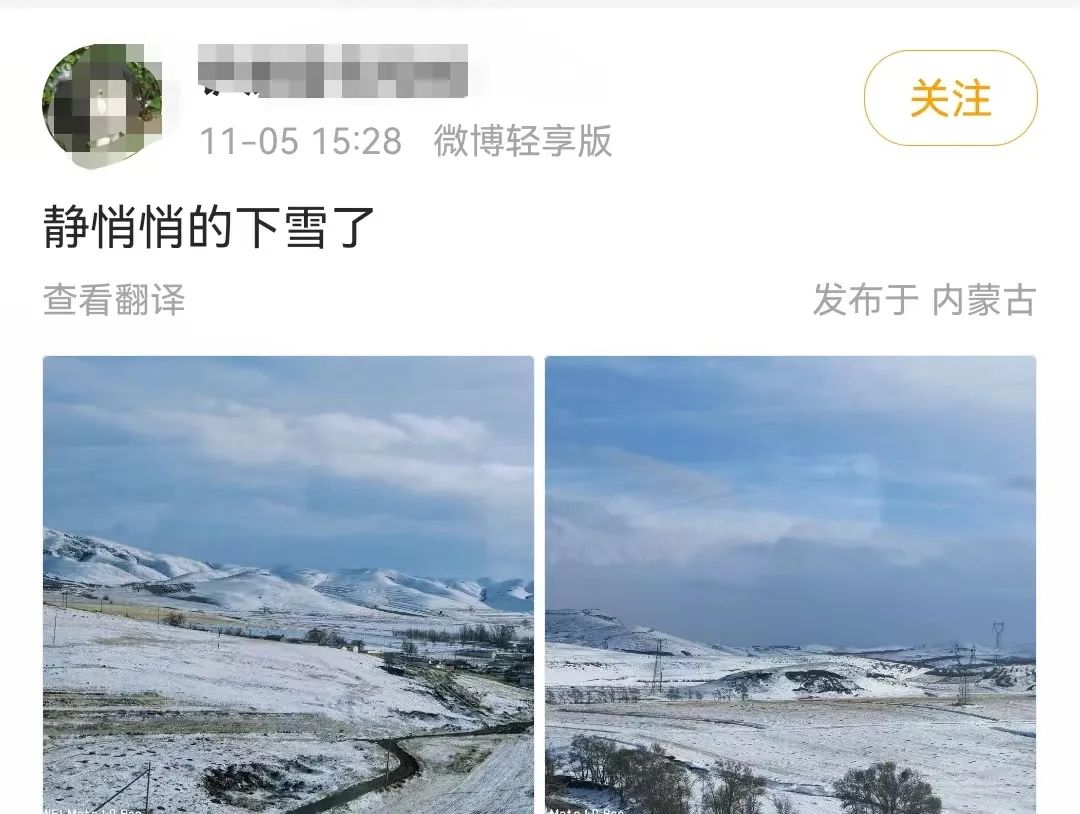Open the blurred username of the poster
This screenshot has width=1080, height=814.
[x=333, y=72]
